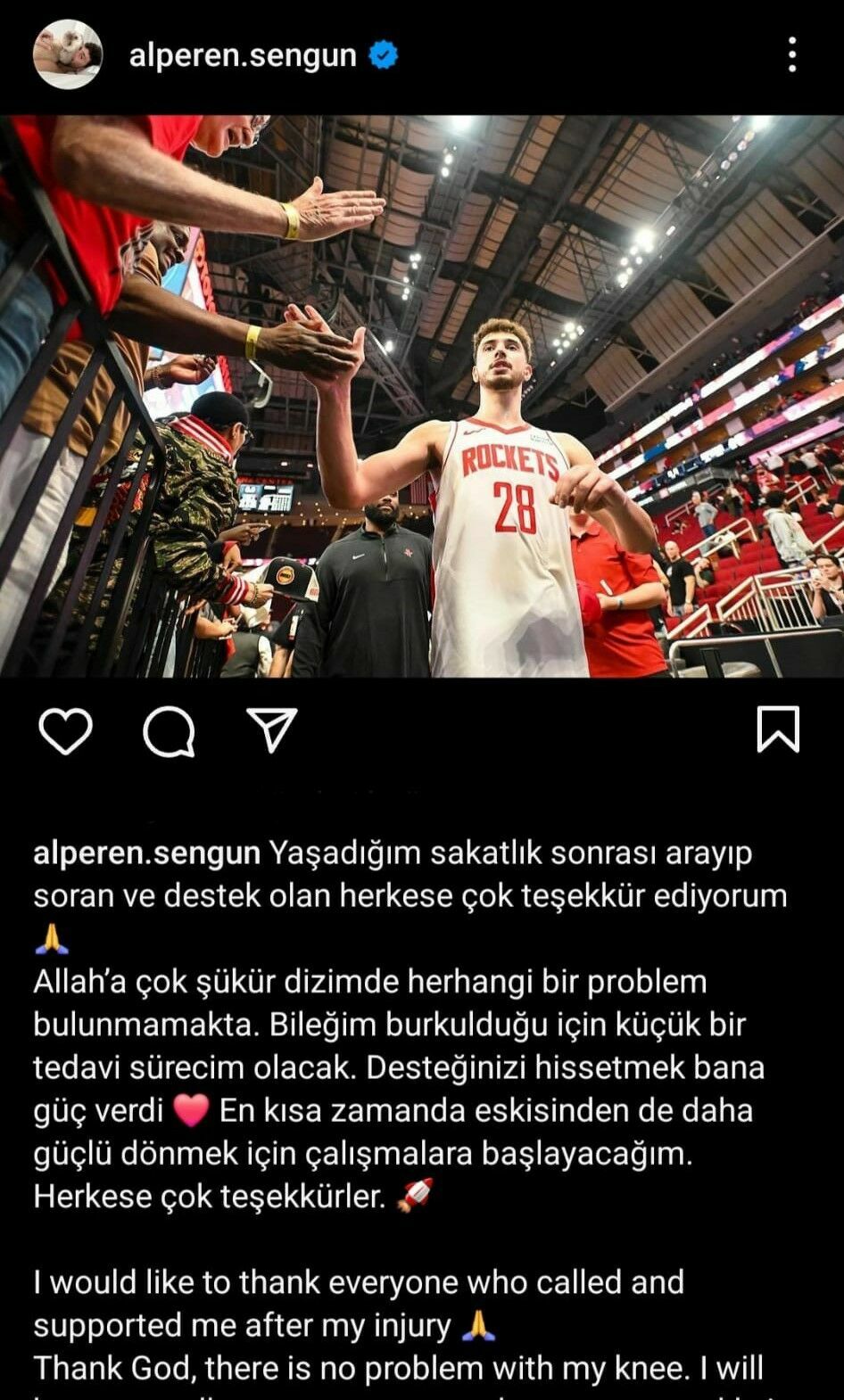Open the post's three-dot options menu
844x1400 pixels.
791,55
